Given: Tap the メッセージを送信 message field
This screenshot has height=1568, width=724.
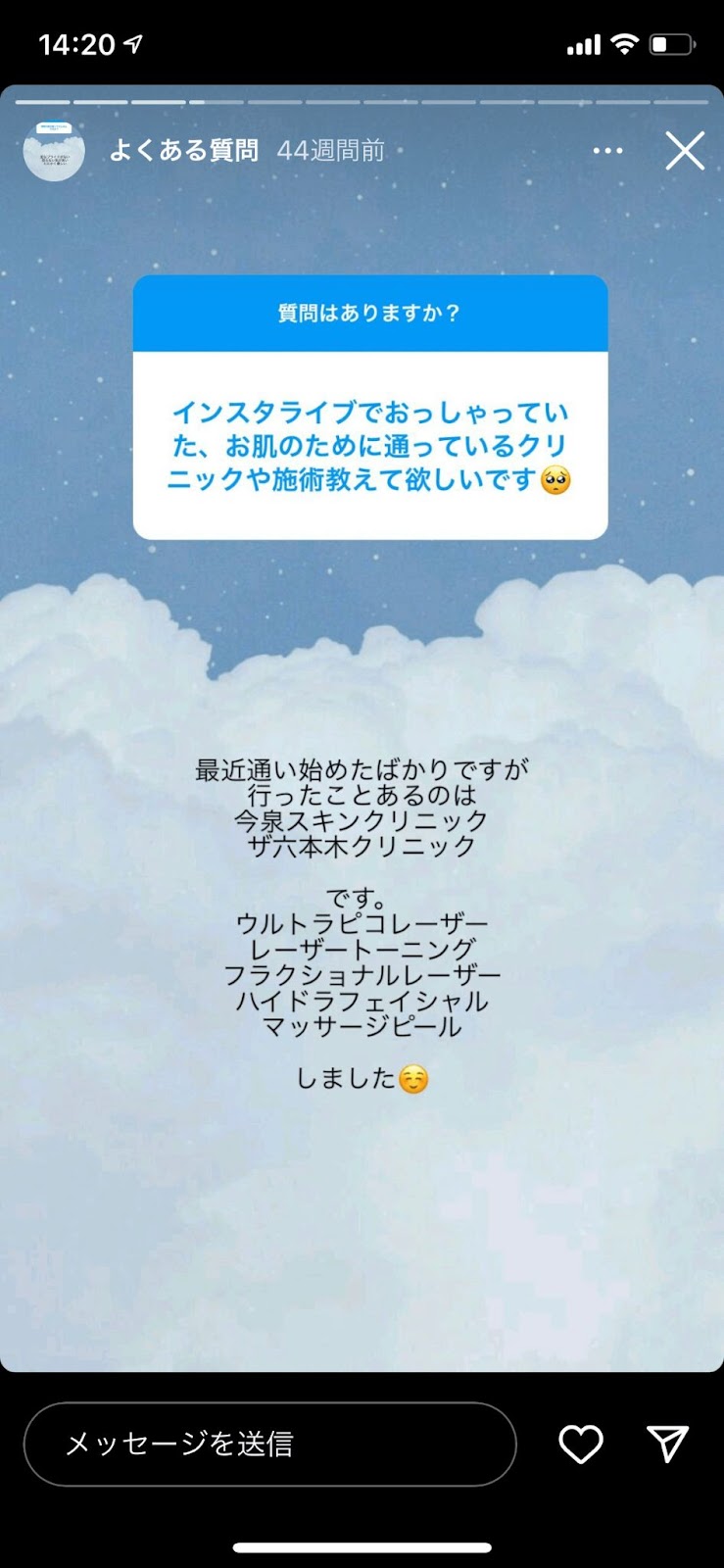Looking at the screenshot, I should coord(269,1444).
